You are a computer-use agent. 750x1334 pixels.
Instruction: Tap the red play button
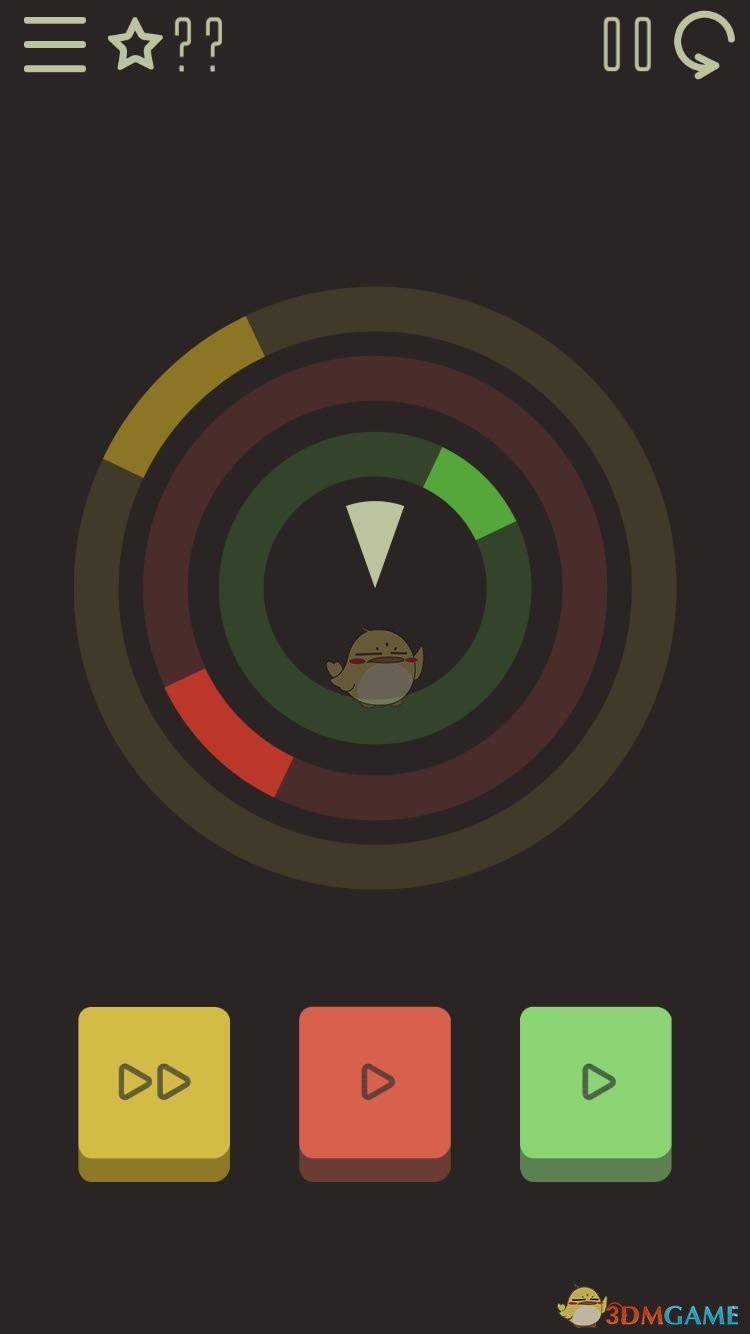click(375, 1083)
